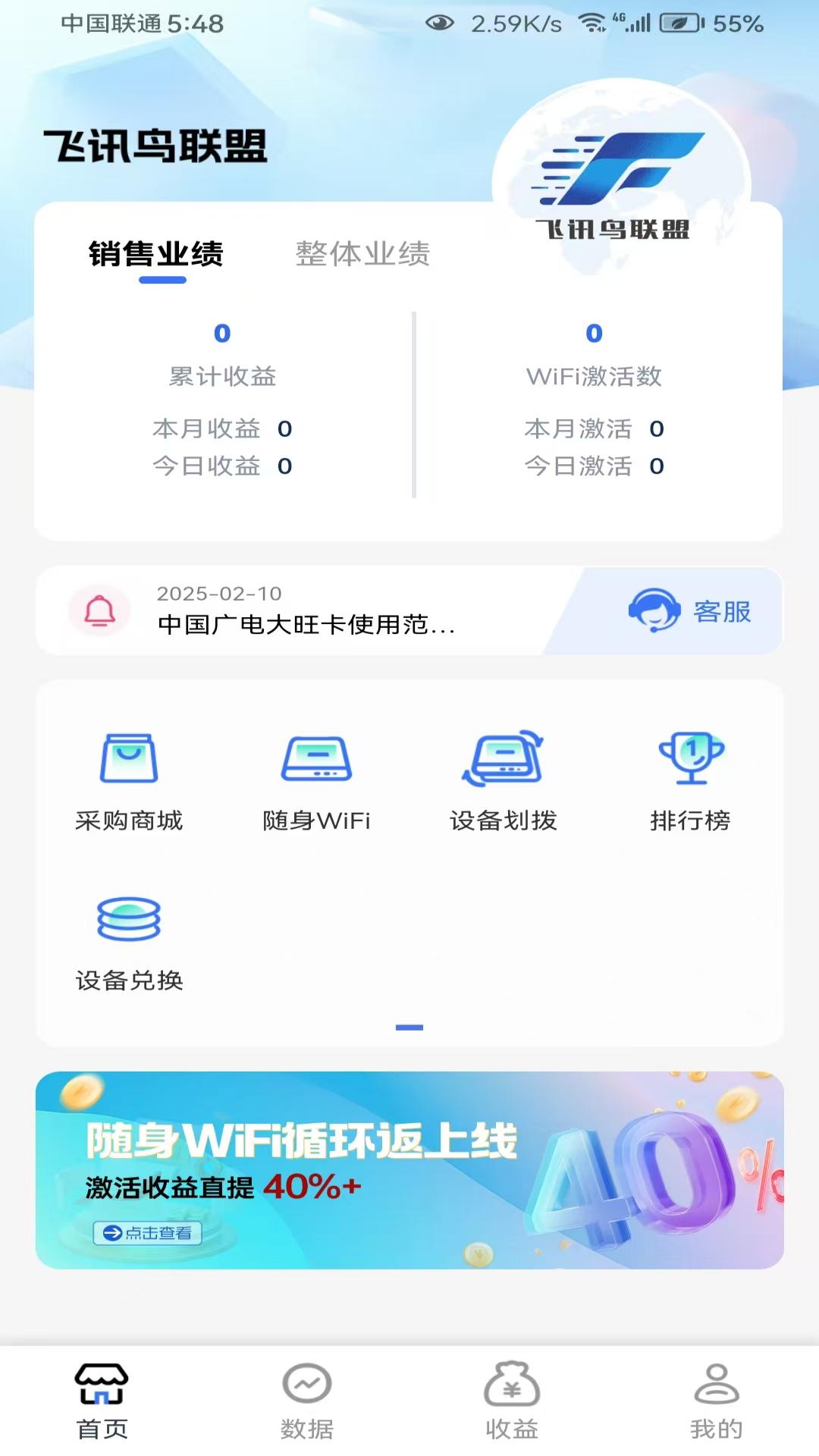Open the 中国广电大旺卡 announcement text
Screen dimensions: 819x1456
(305, 626)
